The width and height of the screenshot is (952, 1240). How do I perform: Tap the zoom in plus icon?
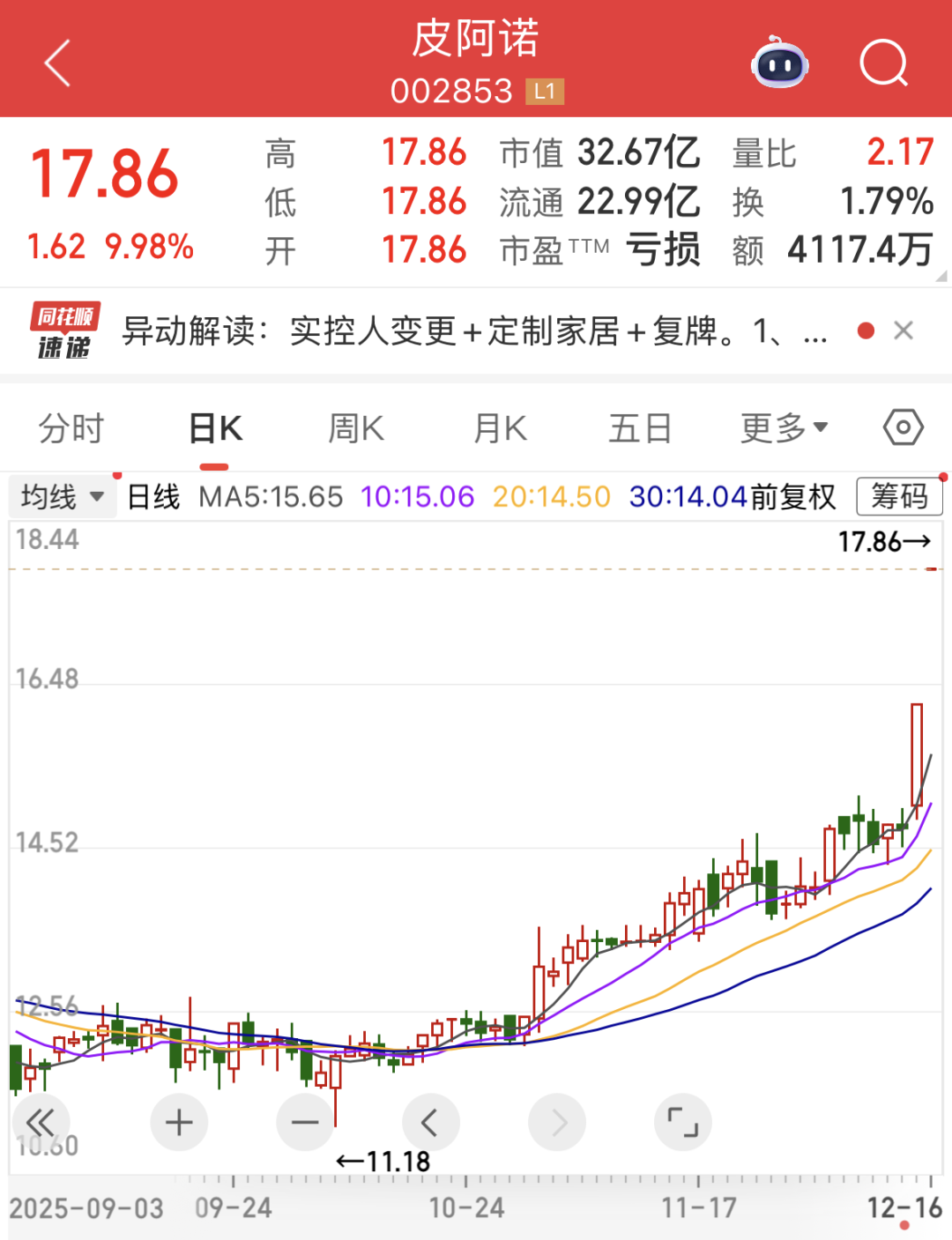(x=178, y=1122)
